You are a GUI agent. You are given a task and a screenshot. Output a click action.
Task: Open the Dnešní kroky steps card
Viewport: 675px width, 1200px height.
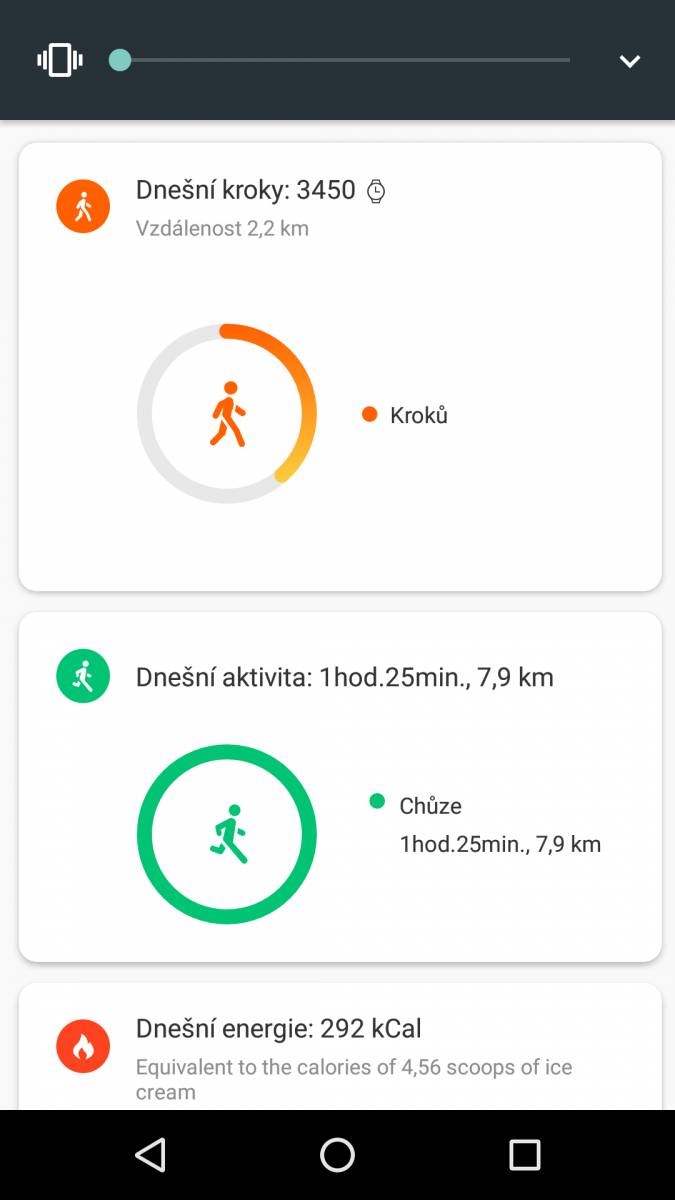click(340, 366)
